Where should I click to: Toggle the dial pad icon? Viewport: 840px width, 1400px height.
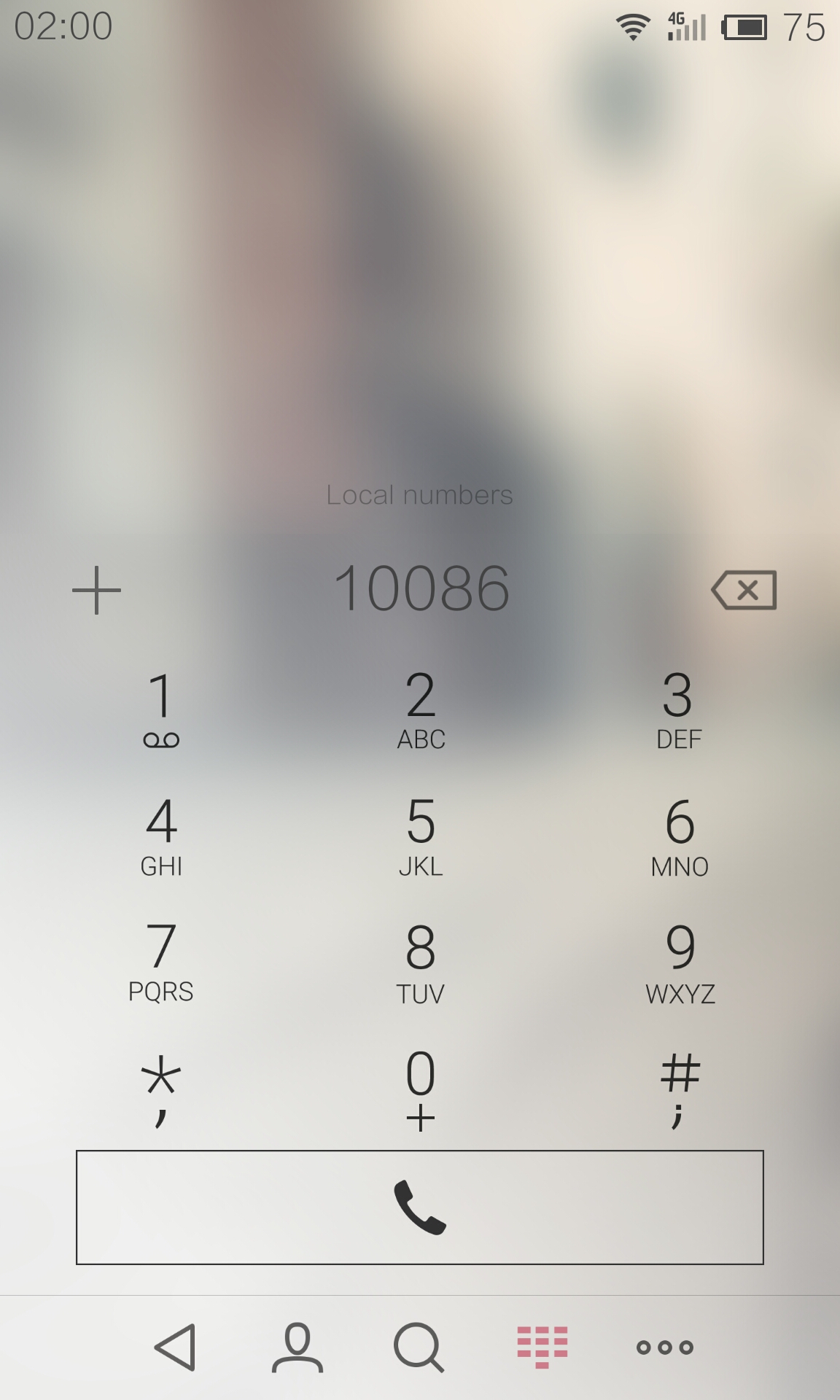coord(542,1347)
